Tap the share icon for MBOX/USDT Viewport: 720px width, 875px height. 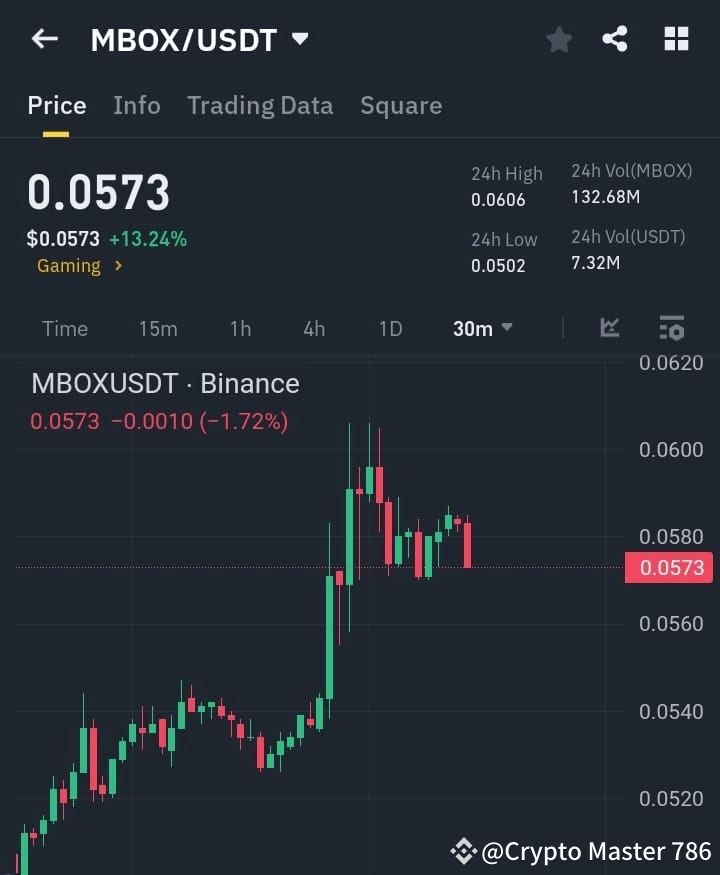616,39
